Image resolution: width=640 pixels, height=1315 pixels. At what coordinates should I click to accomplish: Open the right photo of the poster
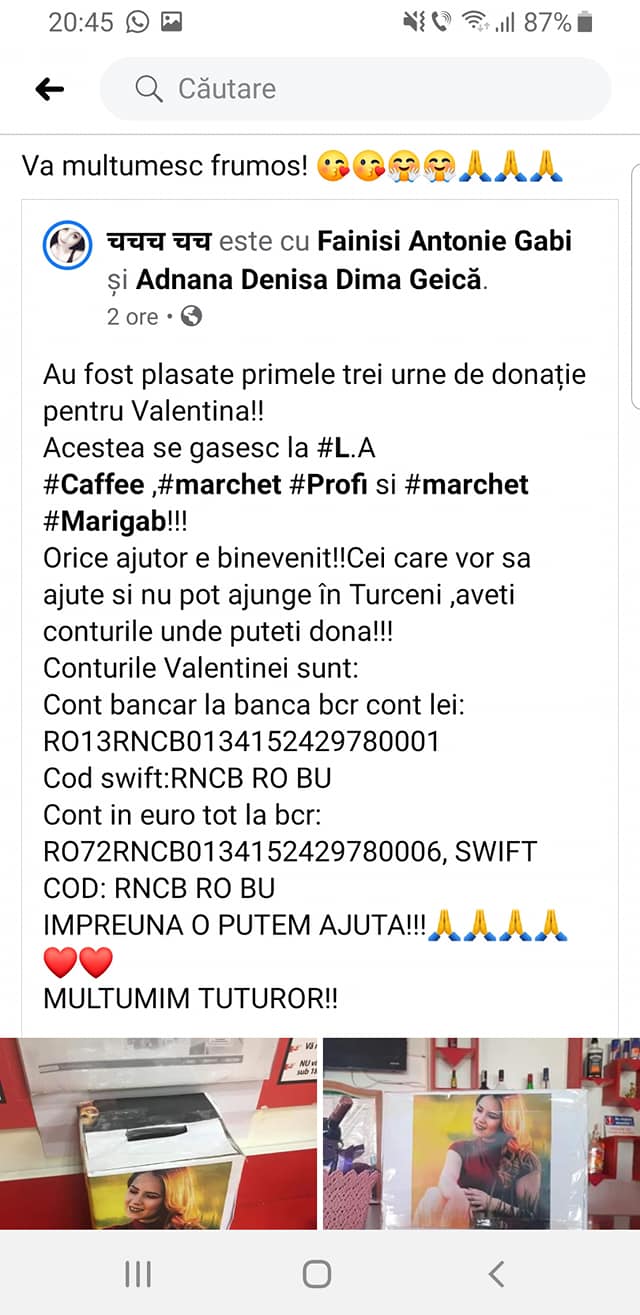click(x=481, y=1133)
